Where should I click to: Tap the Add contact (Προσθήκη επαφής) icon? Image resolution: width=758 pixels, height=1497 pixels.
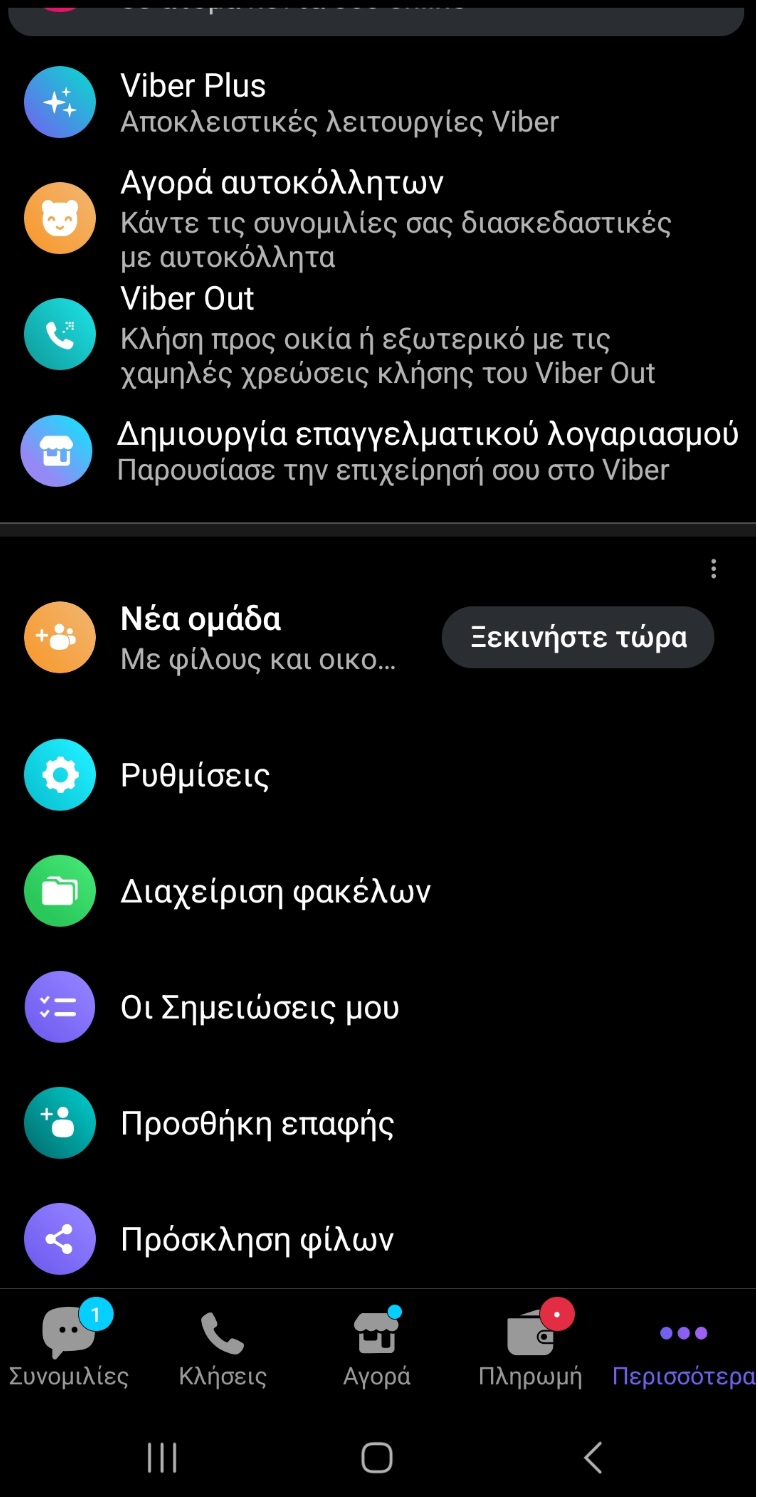pyautogui.click(x=59, y=1123)
